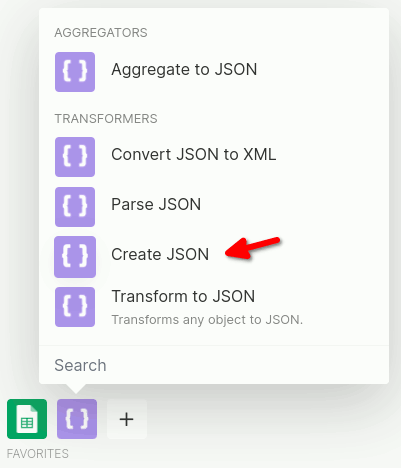
Task: Tap the Search field
Action: coord(213,365)
